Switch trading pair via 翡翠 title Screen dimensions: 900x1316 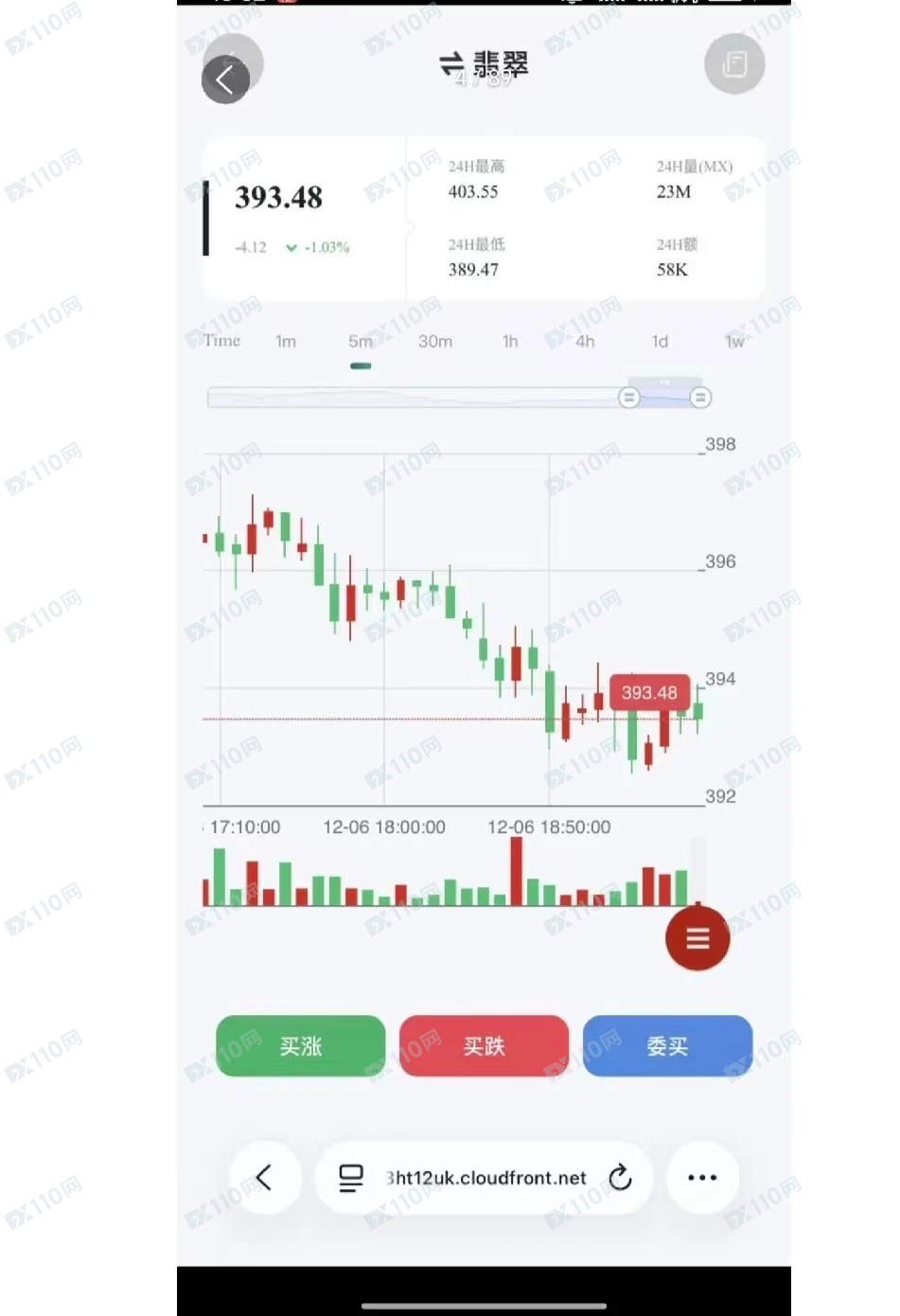(x=484, y=64)
